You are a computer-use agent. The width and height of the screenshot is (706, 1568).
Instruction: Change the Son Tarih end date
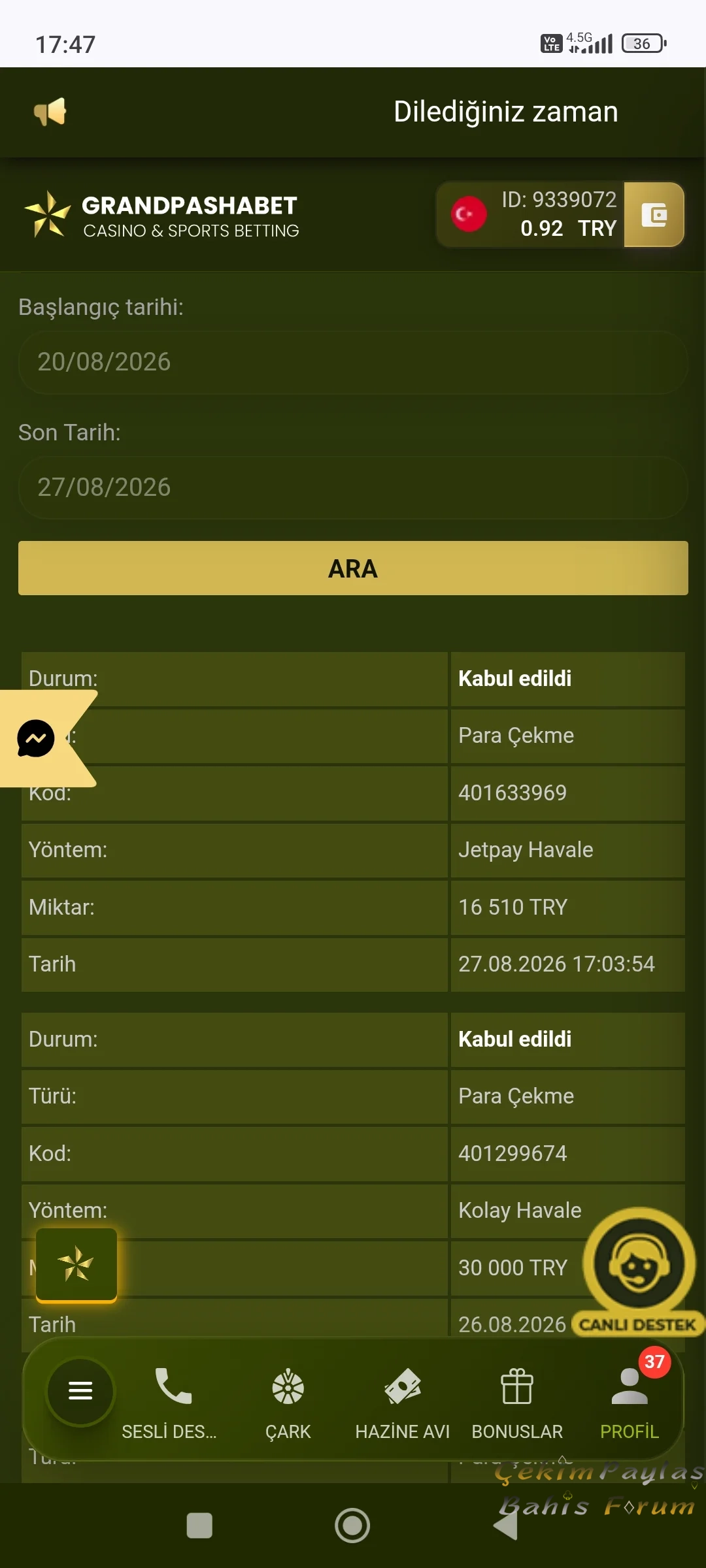click(353, 487)
